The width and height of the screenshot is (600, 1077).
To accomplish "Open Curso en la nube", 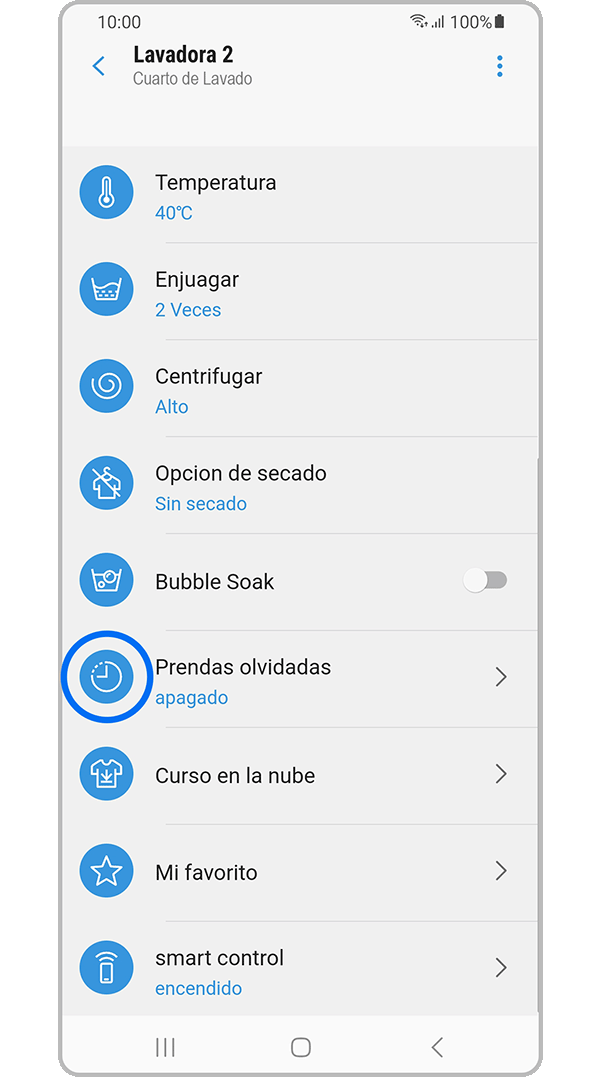I will (x=300, y=775).
